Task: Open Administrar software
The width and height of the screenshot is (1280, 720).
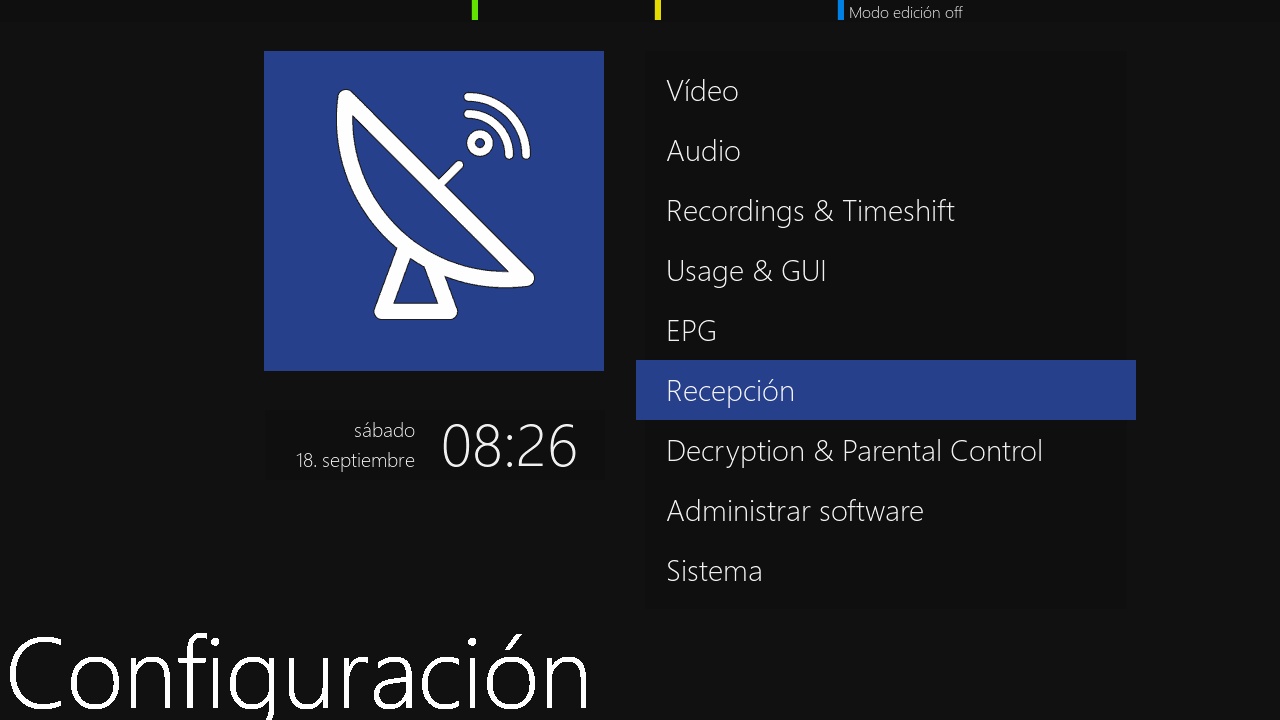Action: (x=795, y=511)
